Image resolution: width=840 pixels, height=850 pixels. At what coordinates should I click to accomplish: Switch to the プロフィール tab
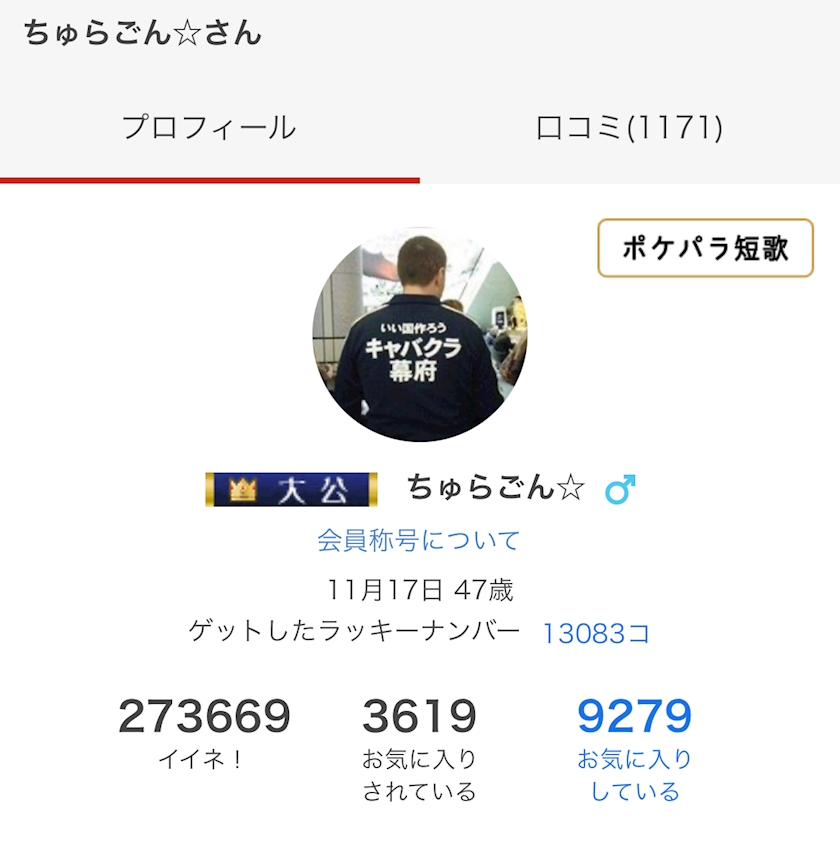(209, 128)
